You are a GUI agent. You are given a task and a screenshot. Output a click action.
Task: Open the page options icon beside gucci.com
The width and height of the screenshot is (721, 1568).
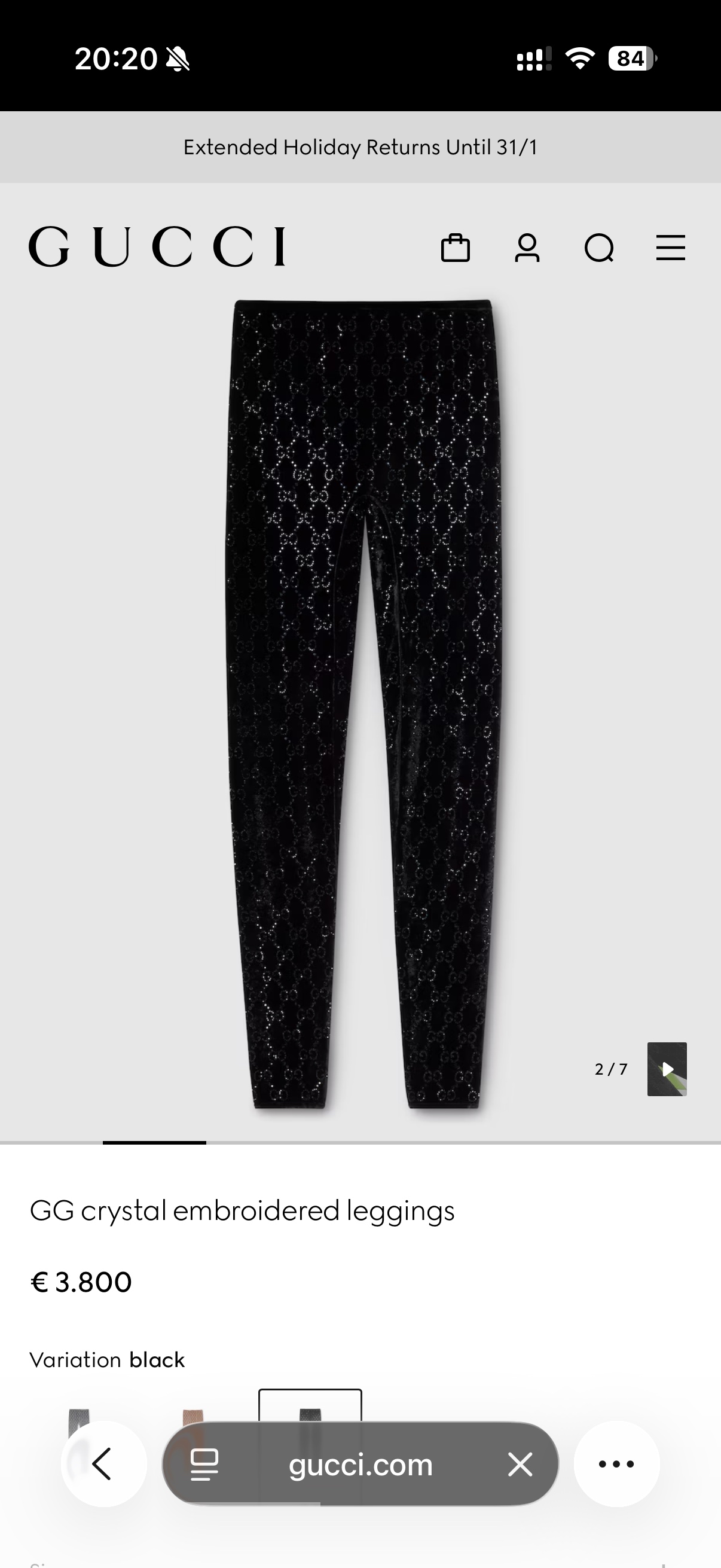point(204,1465)
